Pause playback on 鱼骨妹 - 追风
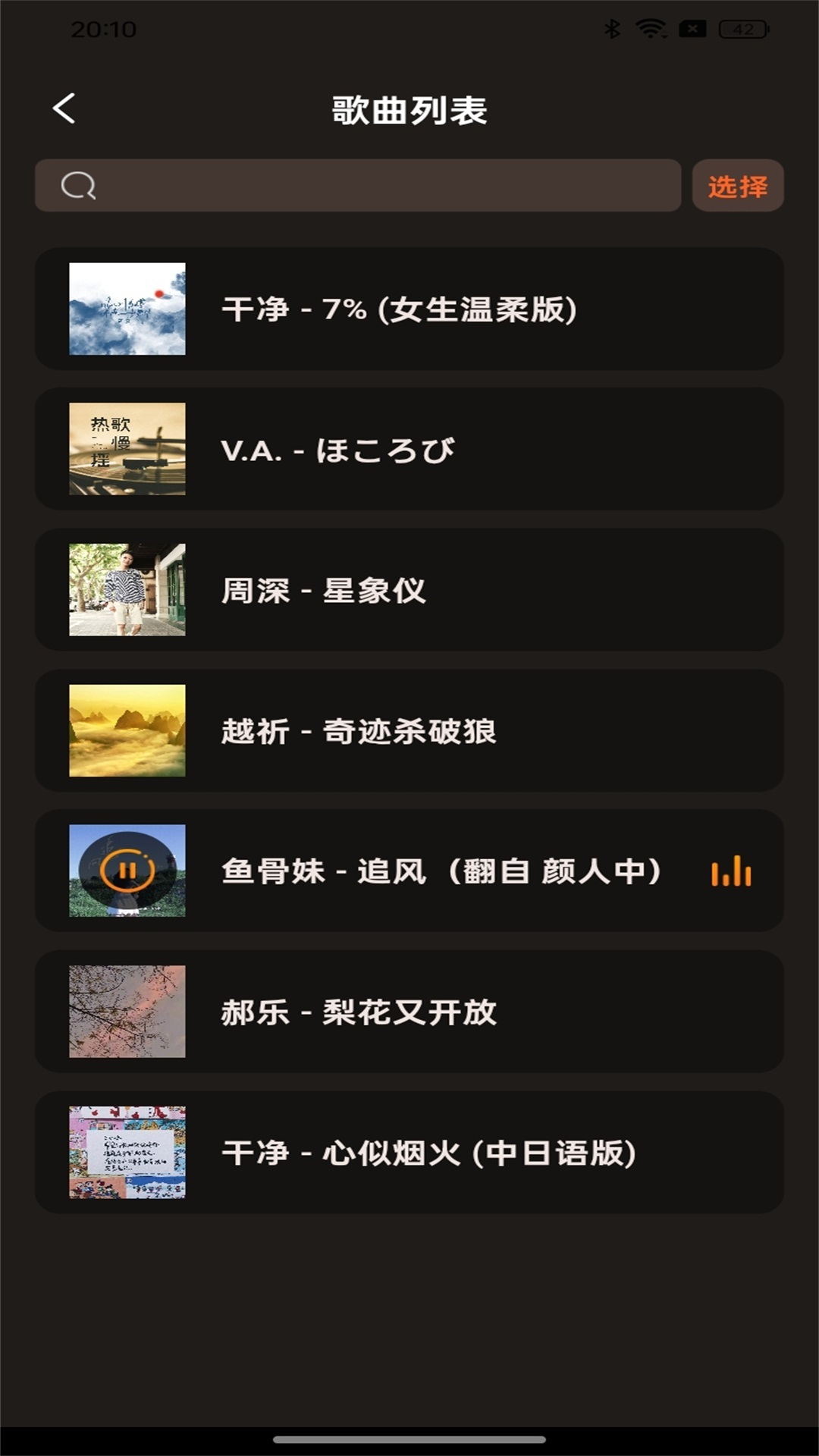819x1456 pixels. (127, 870)
